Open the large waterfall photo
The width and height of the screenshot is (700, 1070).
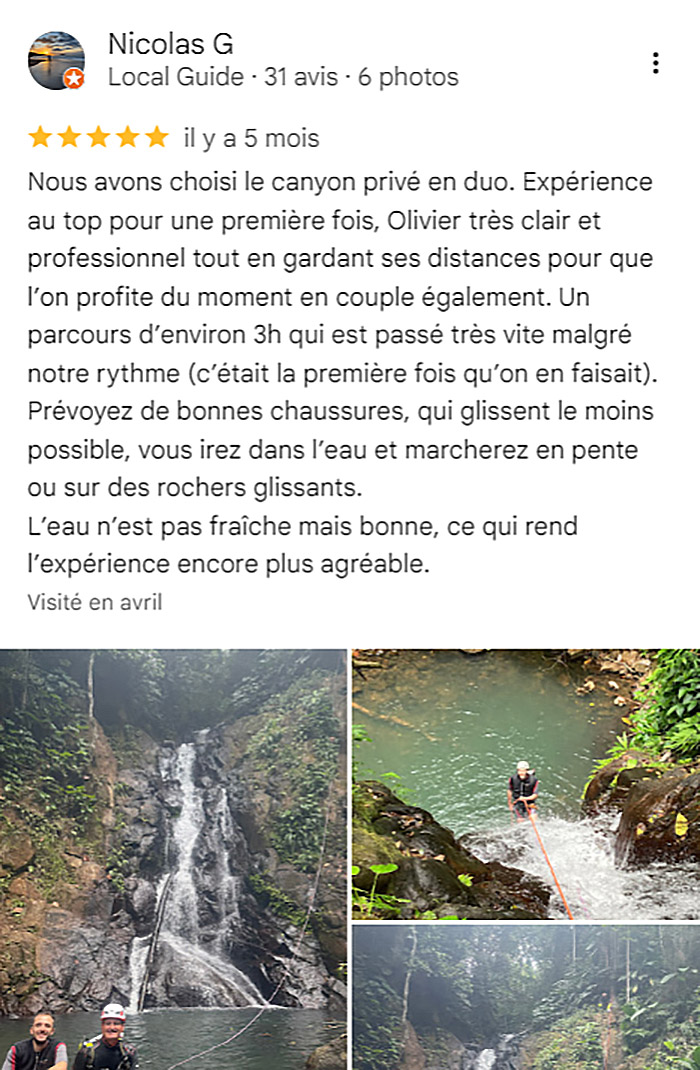[173, 858]
